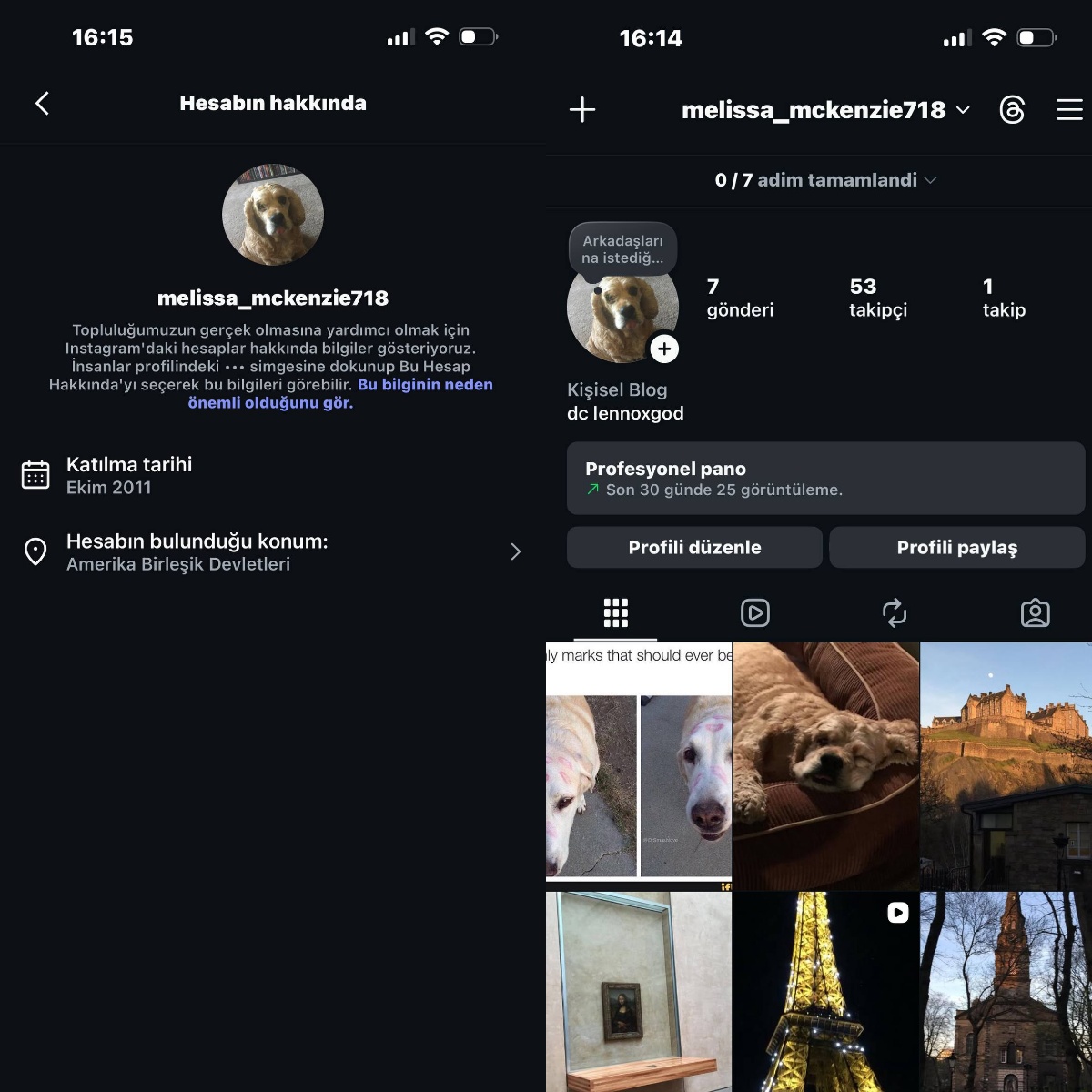
Task: Switch to the Reels tab
Action: (755, 613)
